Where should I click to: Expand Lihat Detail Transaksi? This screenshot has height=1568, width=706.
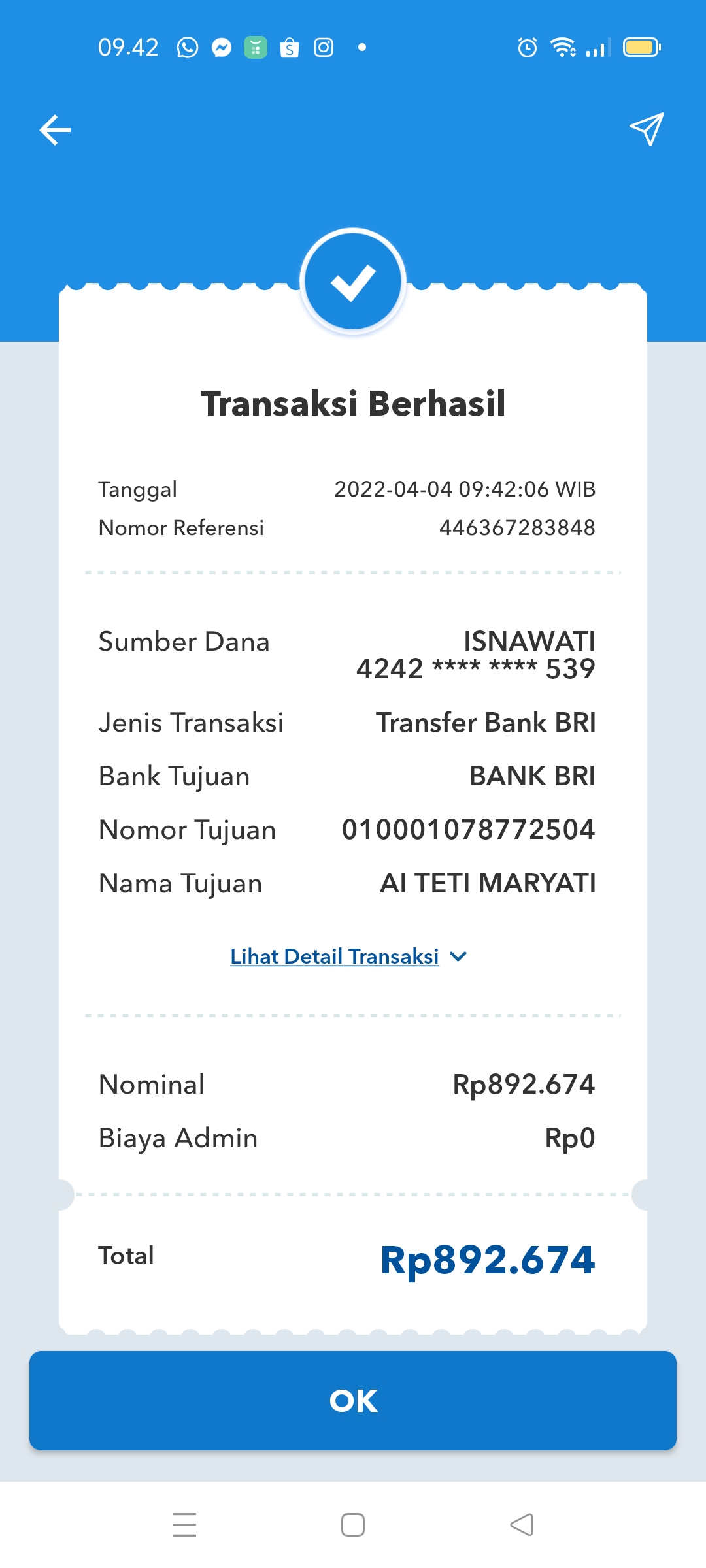[348, 956]
